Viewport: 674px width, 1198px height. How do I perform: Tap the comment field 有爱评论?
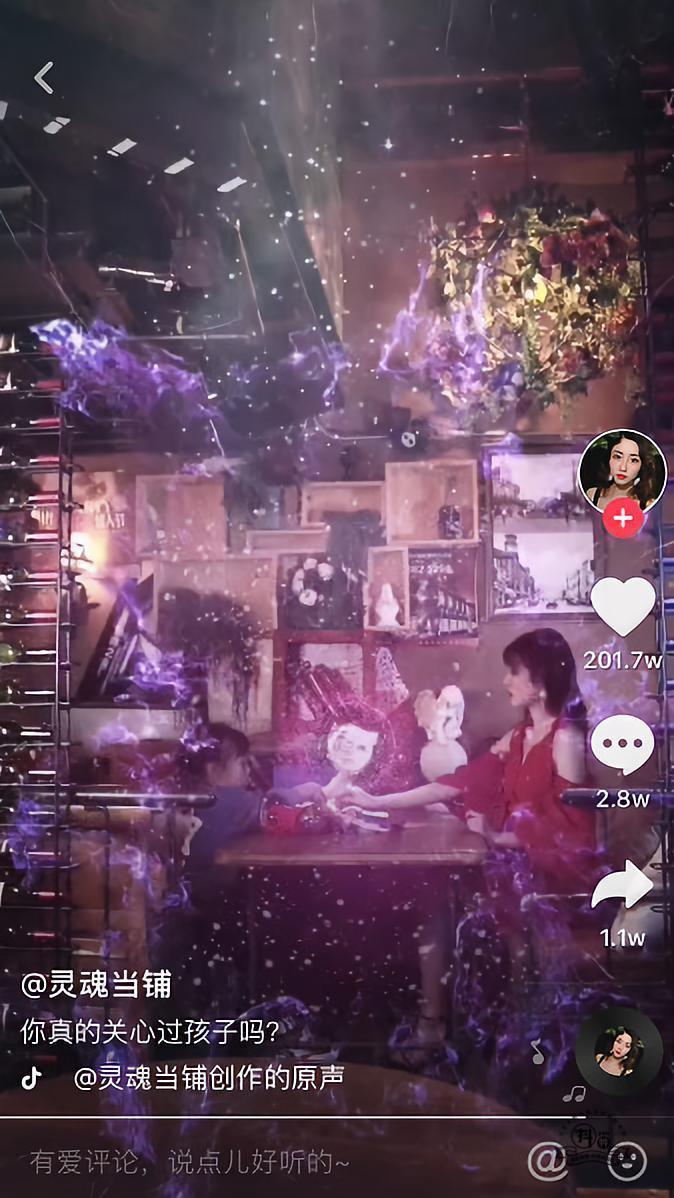[190, 1162]
